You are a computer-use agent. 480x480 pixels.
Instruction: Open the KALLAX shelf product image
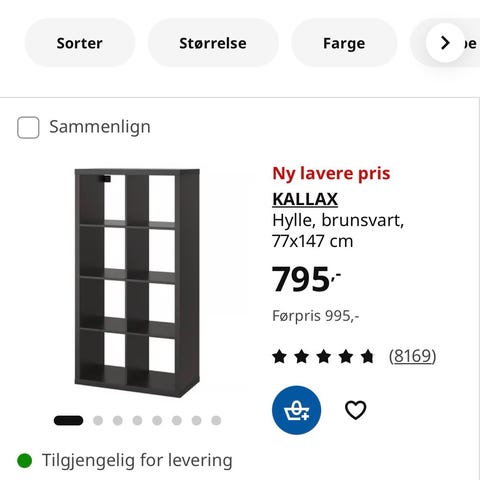click(x=137, y=283)
